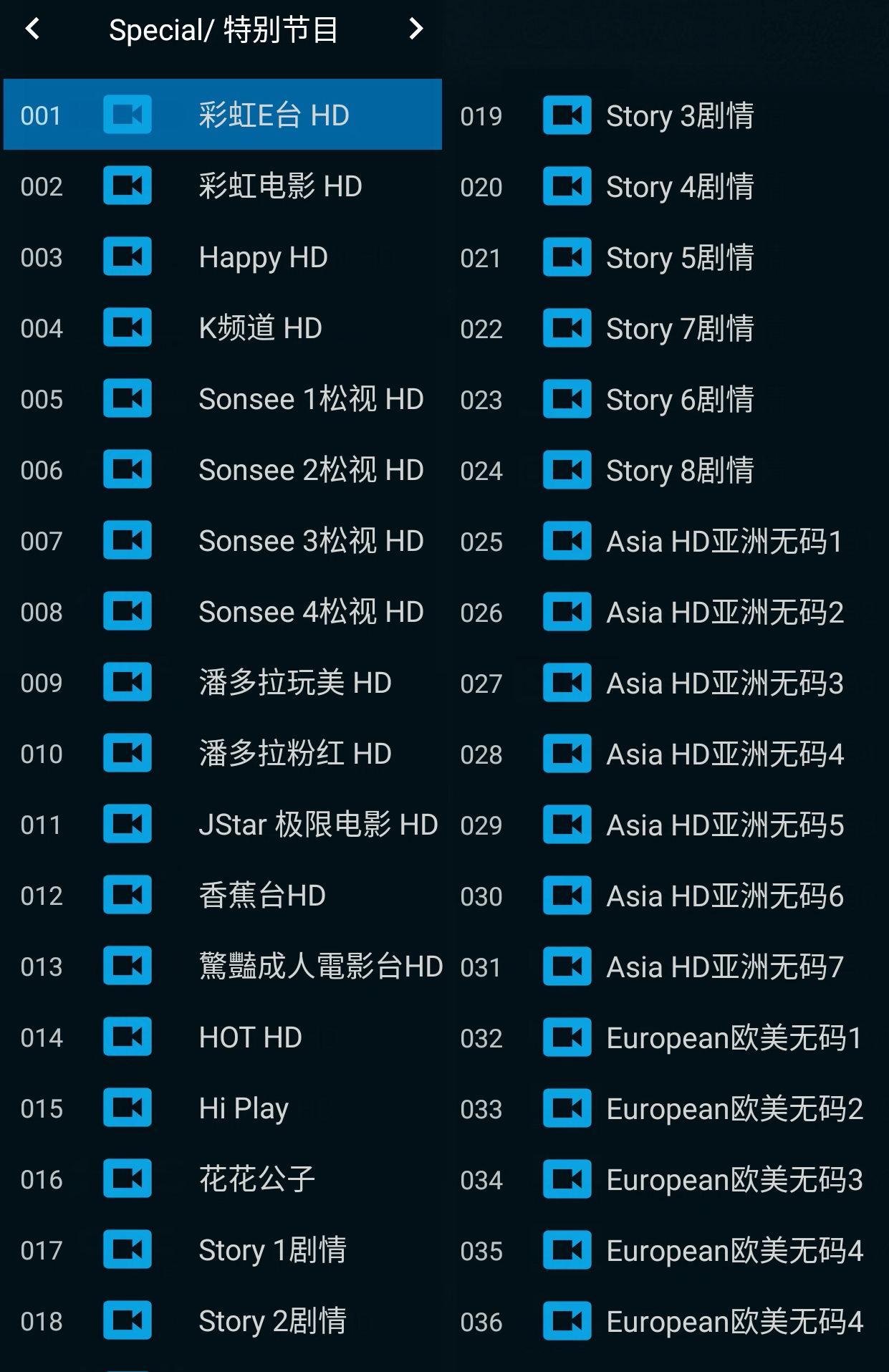Go to the next channel category
The width and height of the screenshot is (889, 1372).
(415, 29)
